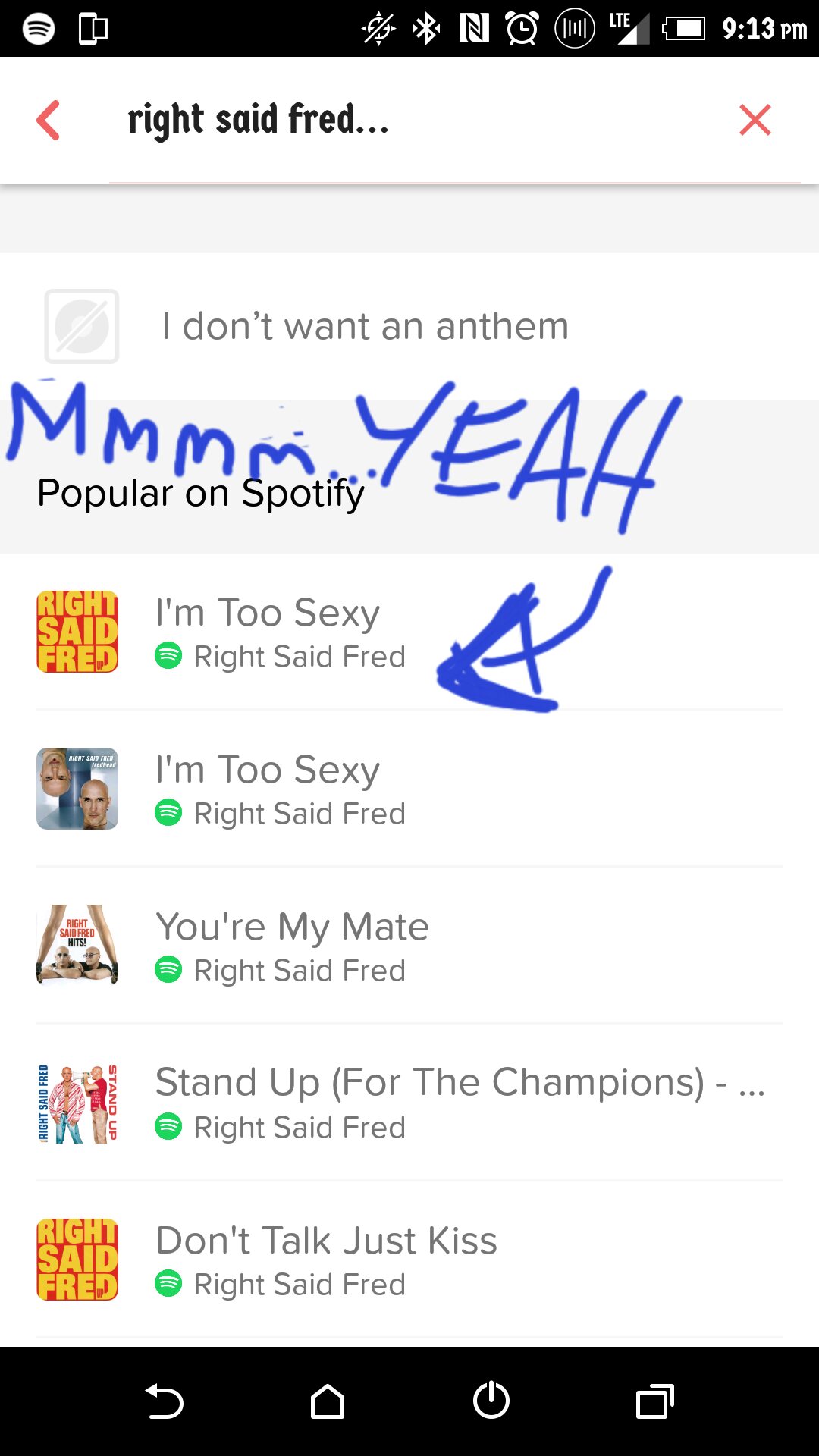This screenshot has height=1456, width=819.
Task: Go back with the red arrow
Action: tap(48, 121)
